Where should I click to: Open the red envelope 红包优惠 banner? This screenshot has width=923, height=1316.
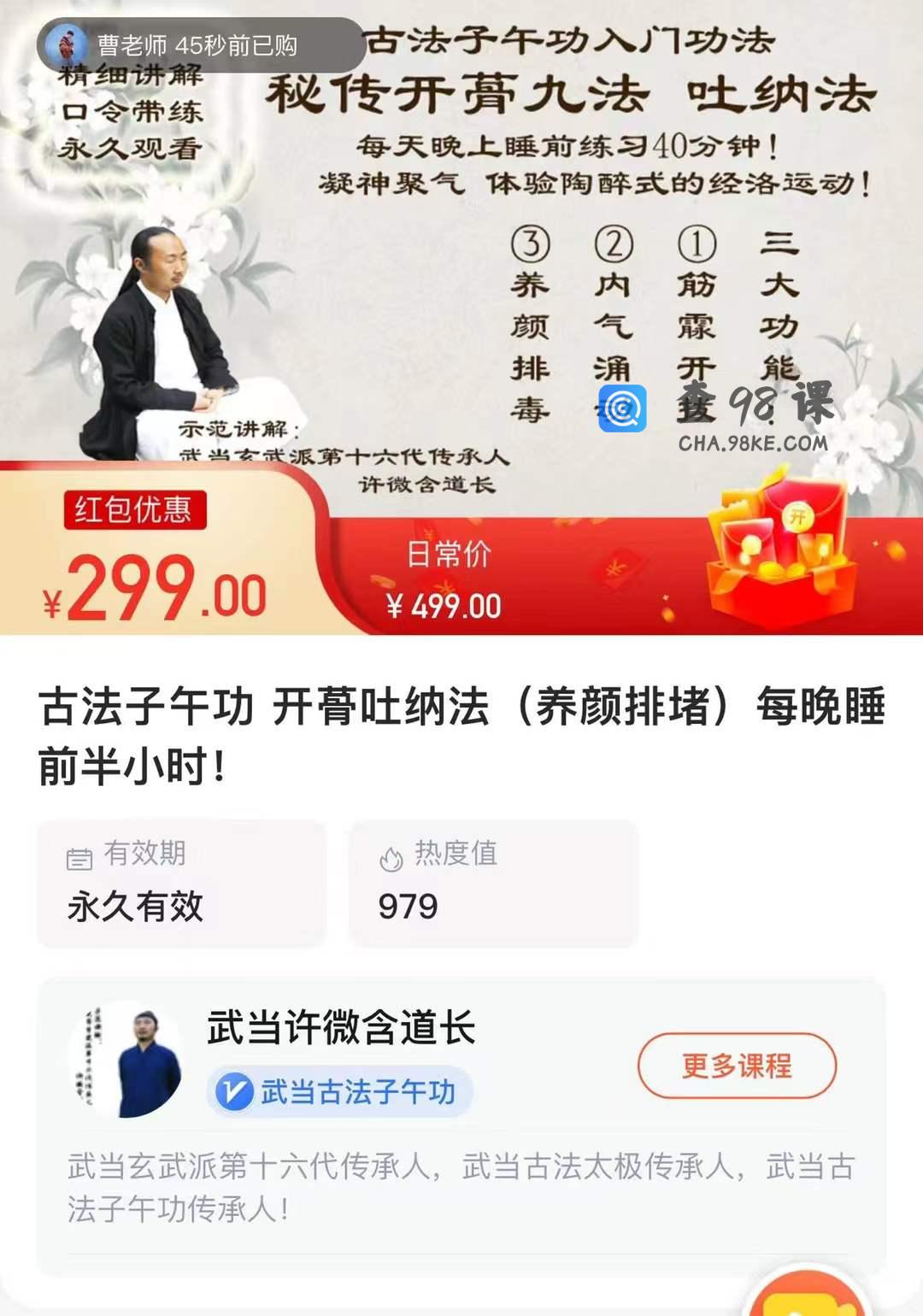(135, 510)
